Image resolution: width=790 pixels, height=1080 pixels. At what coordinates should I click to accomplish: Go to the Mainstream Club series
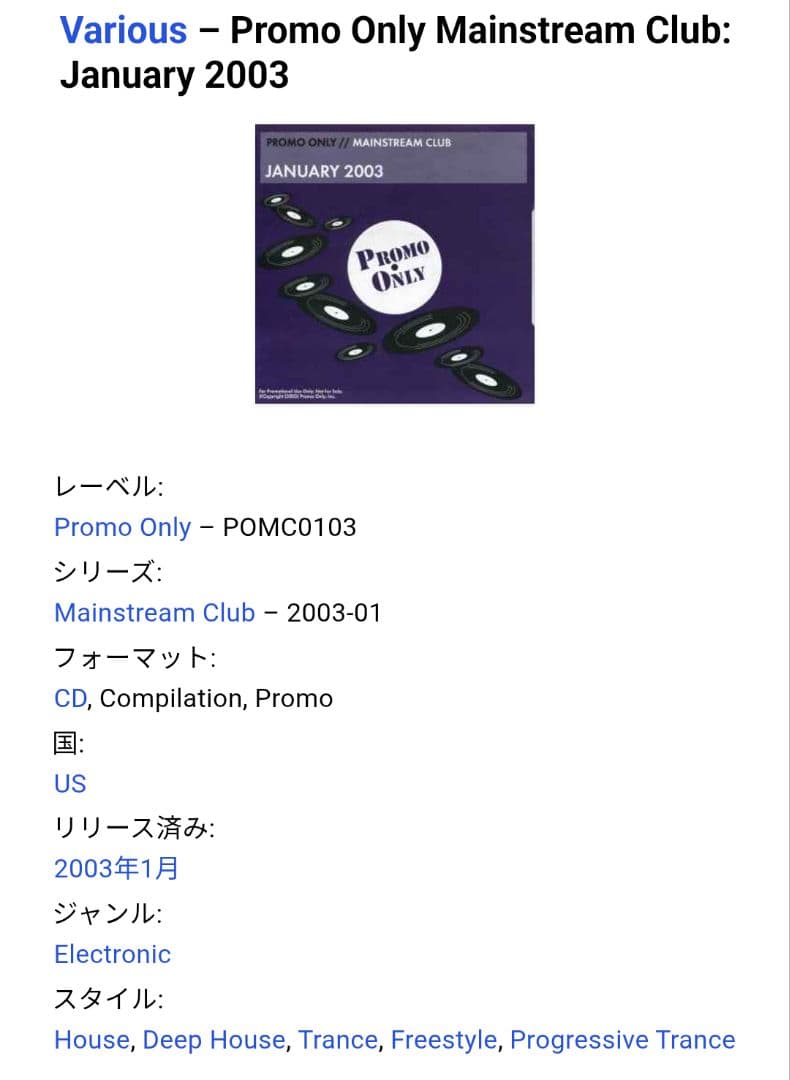click(154, 612)
